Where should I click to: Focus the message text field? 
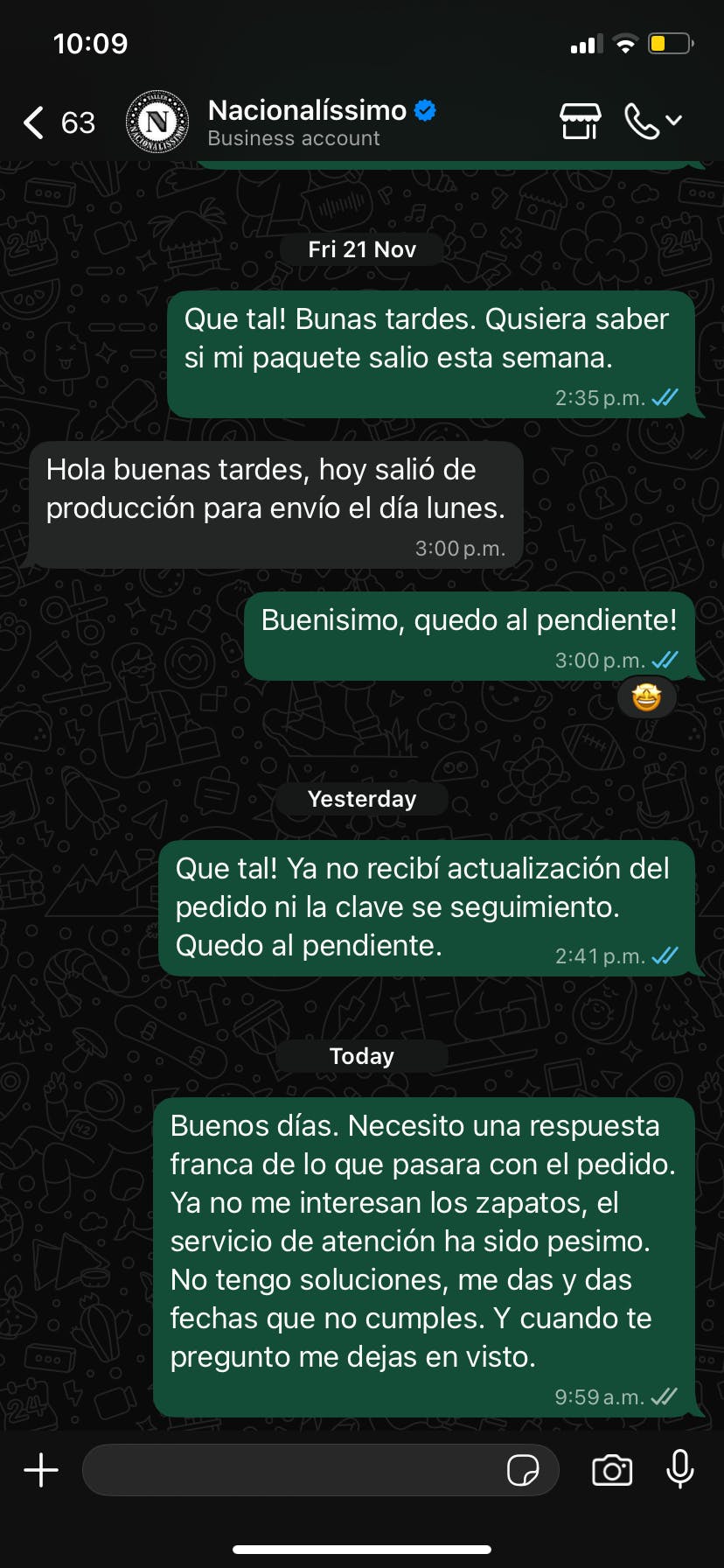click(x=289, y=1470)
